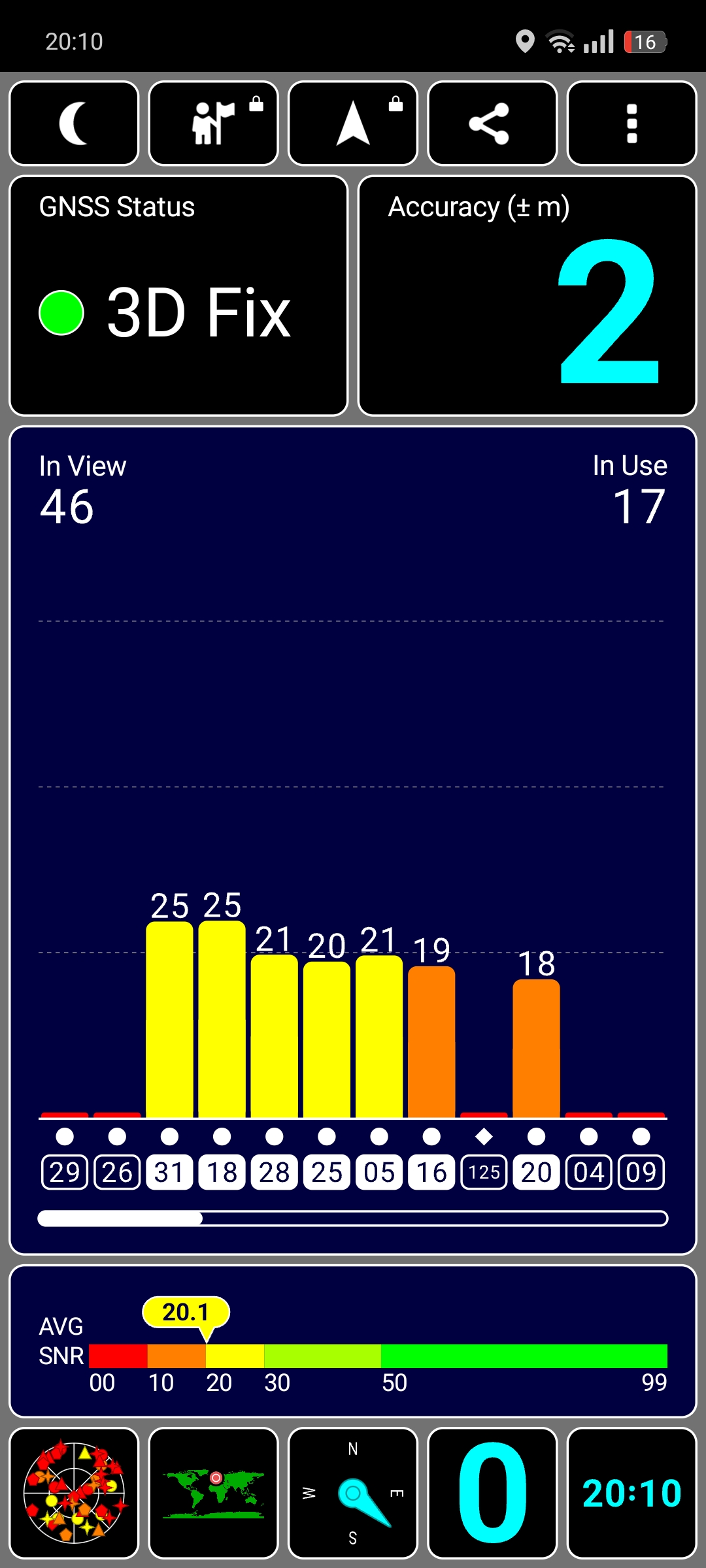Share the current GPS data
Screen dimensions: 706x1568
point(492,123)
